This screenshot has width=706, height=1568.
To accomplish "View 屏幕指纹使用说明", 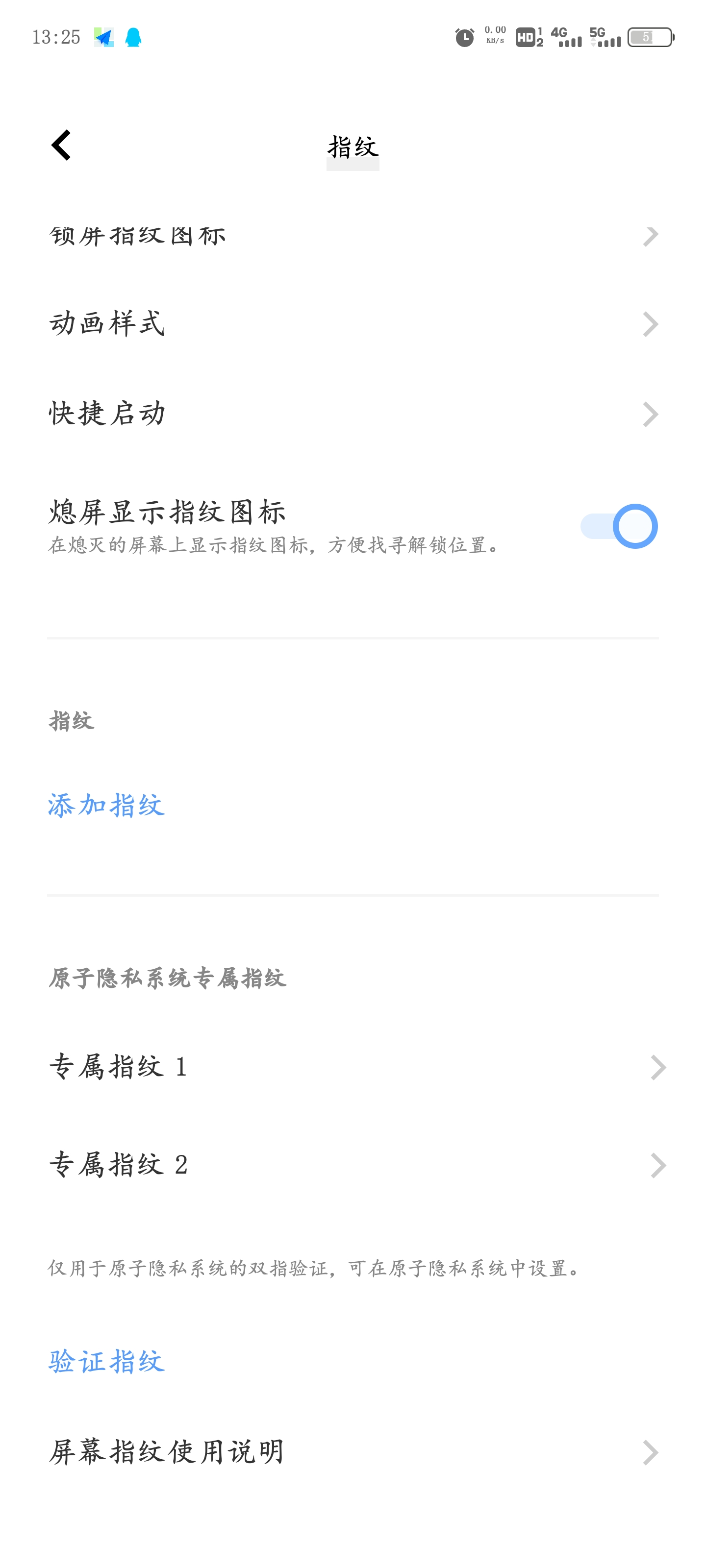I will pos(353,1452).
